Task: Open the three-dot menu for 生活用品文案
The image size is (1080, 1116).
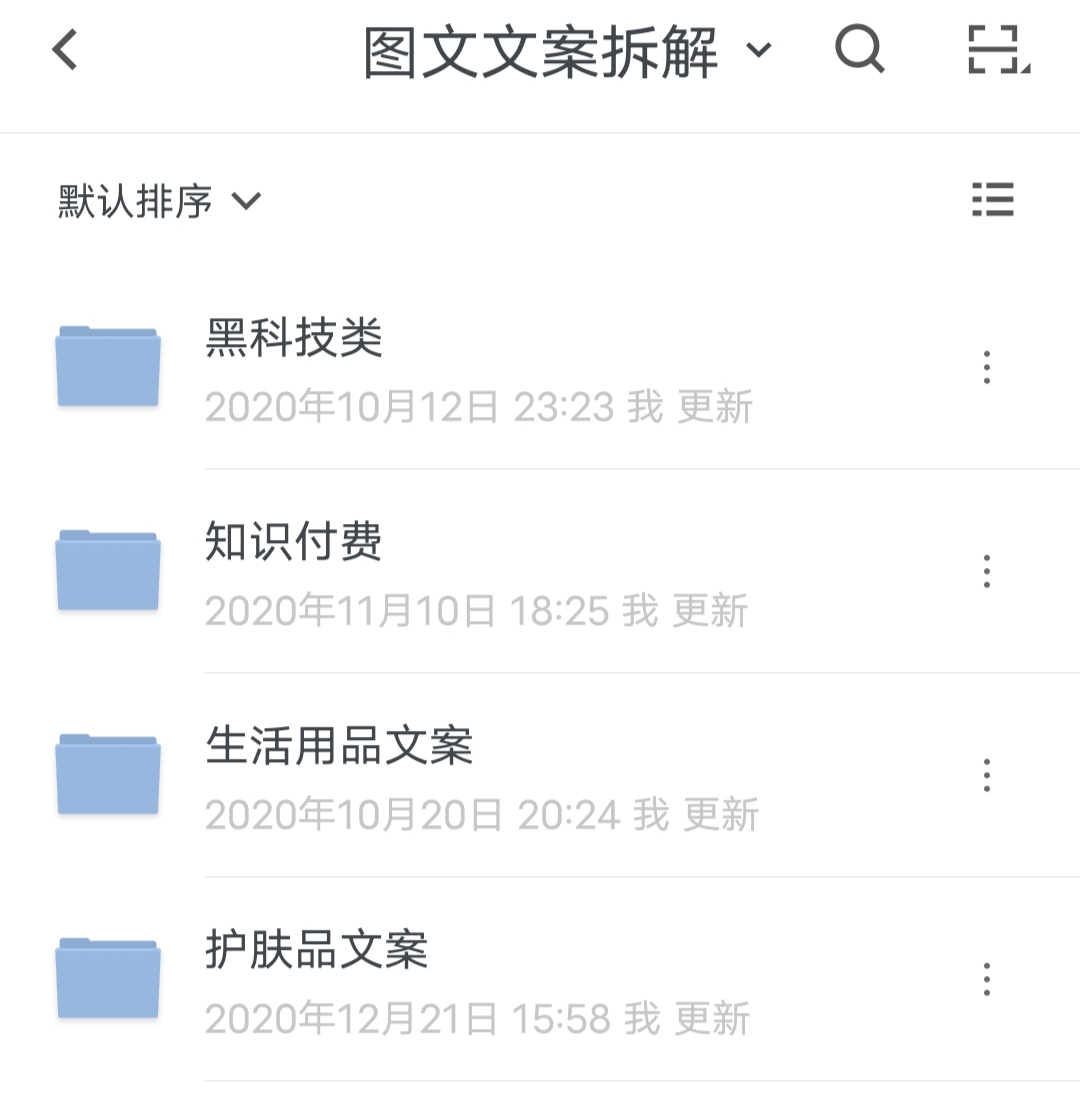Action: (x=986, y=775)
